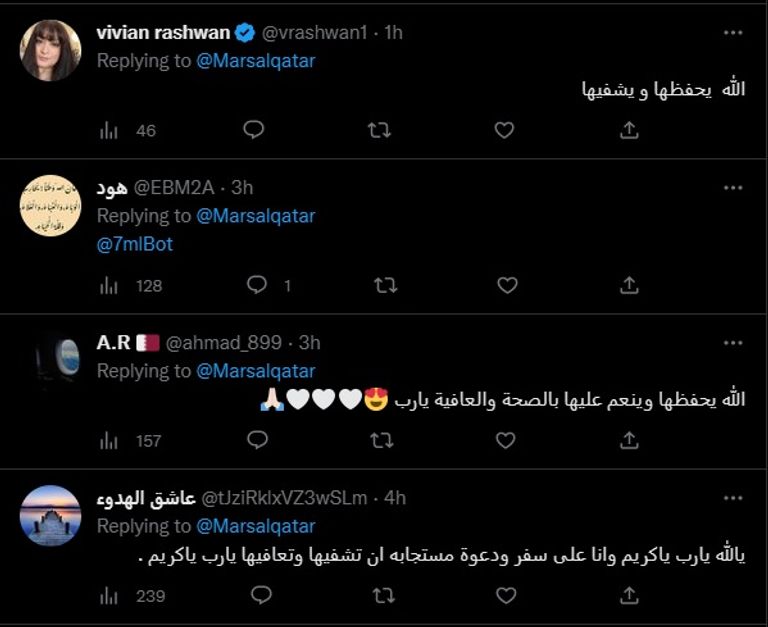Reply to @tJziRklxVZ3wSLm's tweet
The image size is (768, 627).
point(261,595)
